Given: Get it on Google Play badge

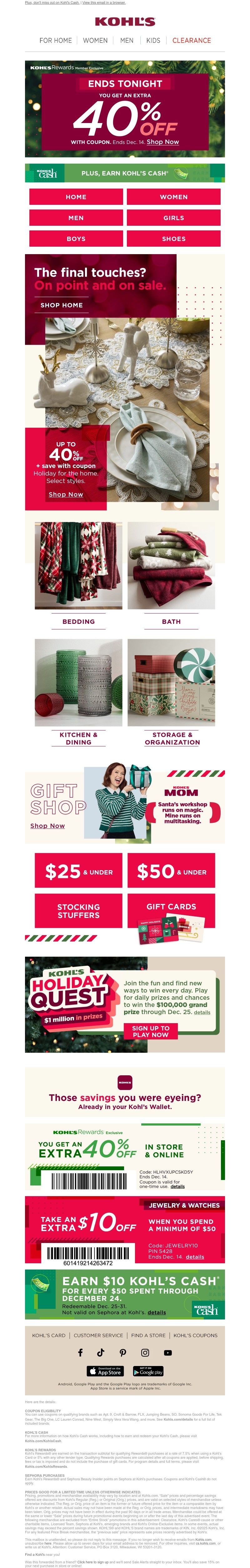Looking at the screenshot, I should point(147,1371).
